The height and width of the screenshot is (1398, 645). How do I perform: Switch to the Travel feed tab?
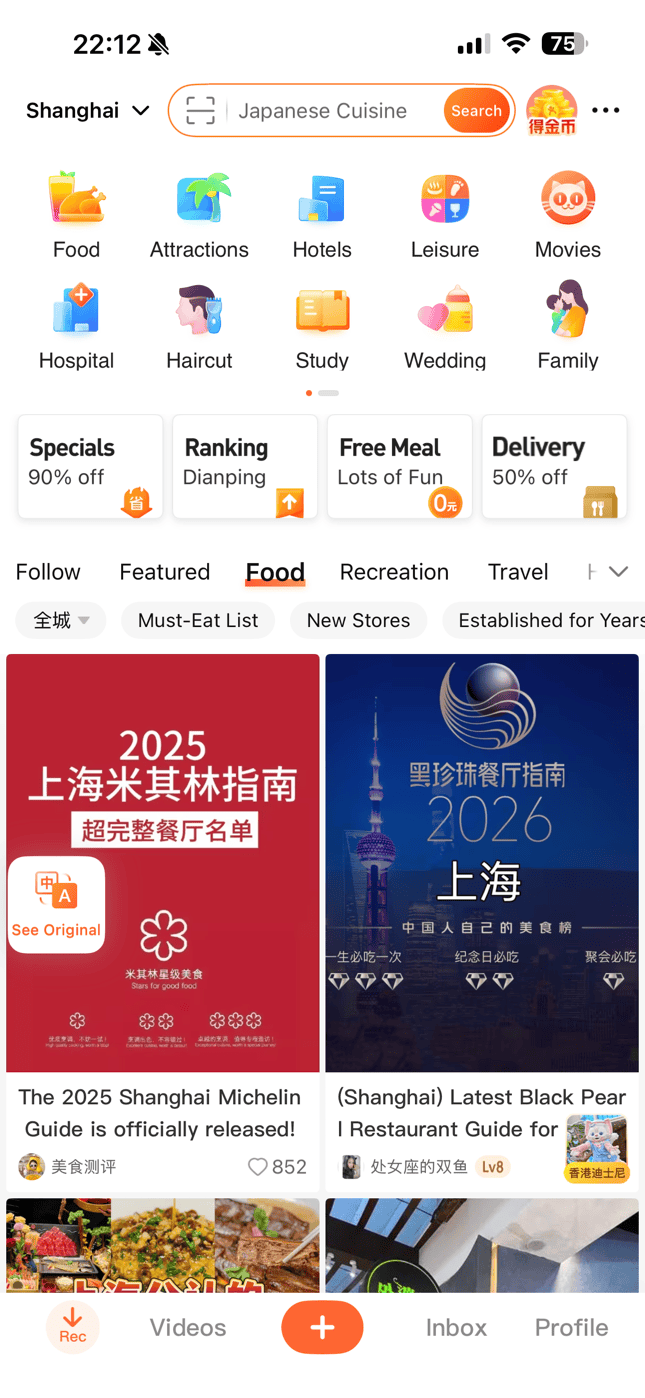518,572
